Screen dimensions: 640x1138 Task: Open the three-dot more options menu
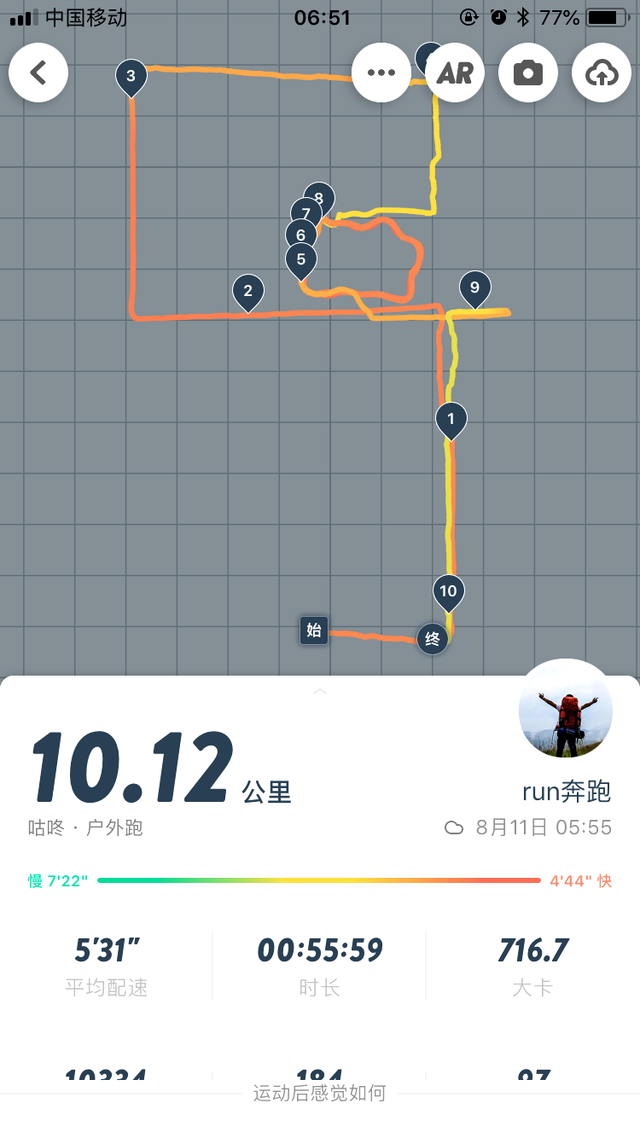pyautogui.click(x=381, y=73)
